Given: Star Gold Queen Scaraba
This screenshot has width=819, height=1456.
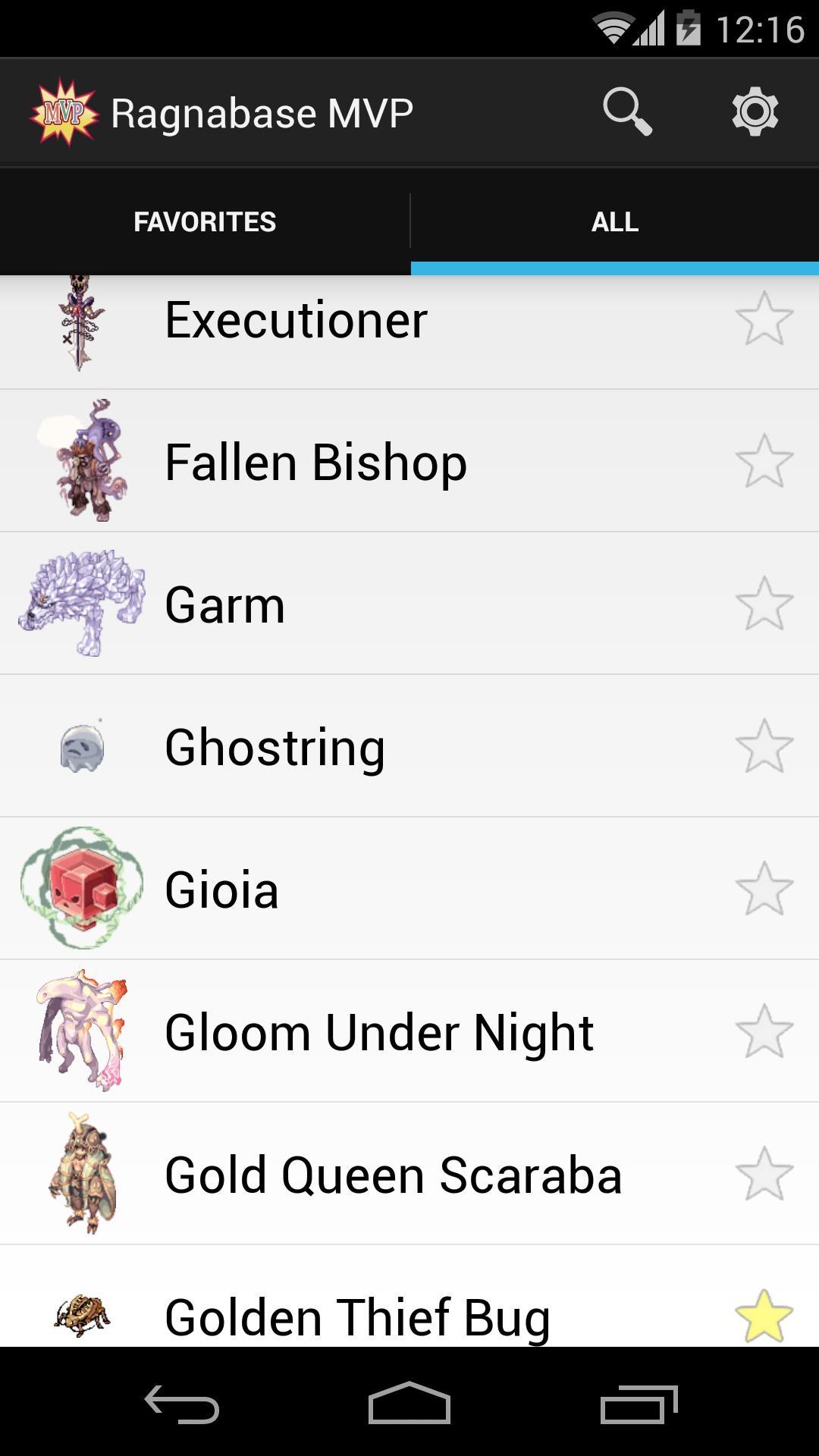Looking at the screenshot, I should point(764,1174).
